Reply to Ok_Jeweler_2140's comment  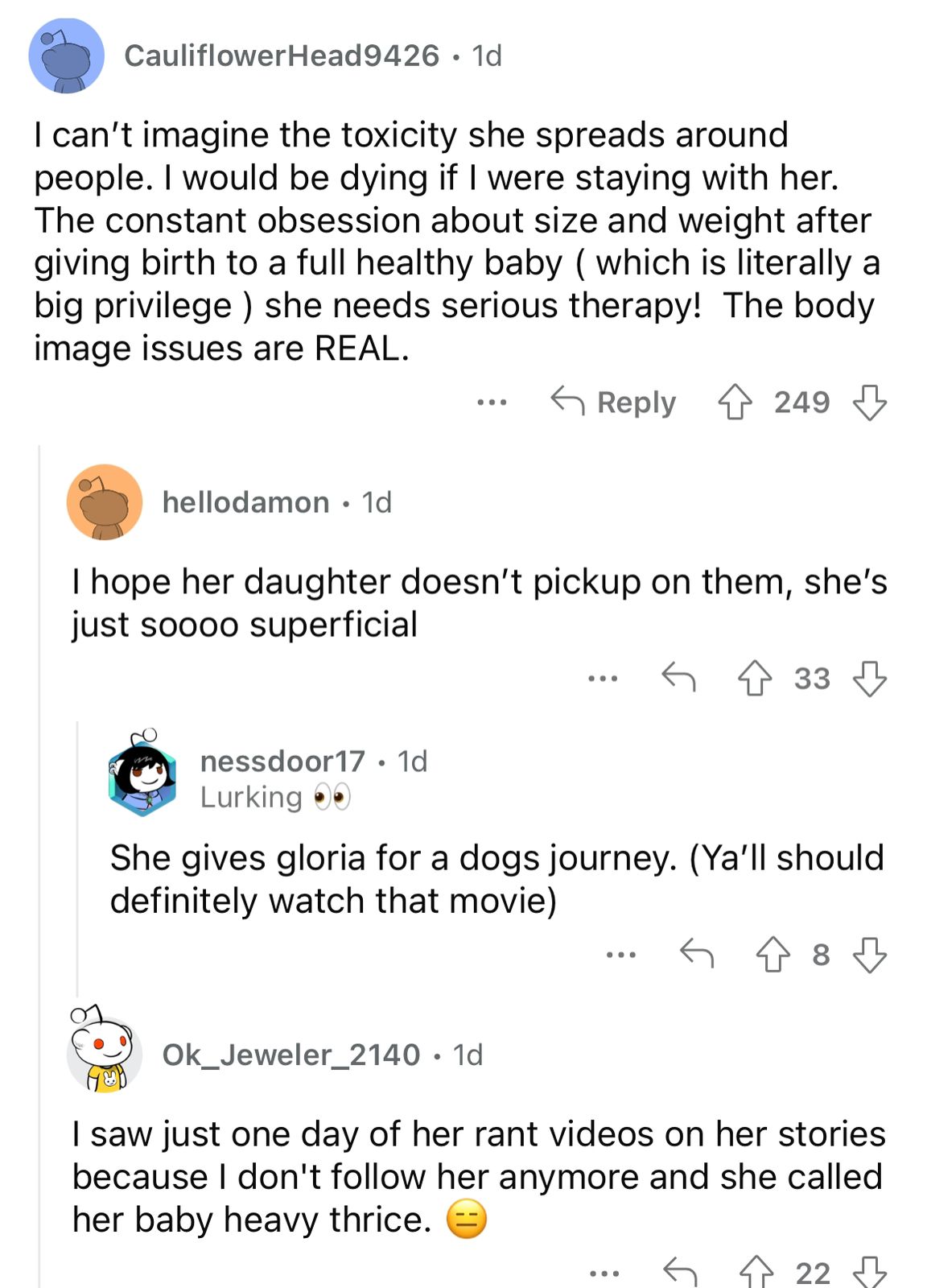click(x=680, y=1273)
